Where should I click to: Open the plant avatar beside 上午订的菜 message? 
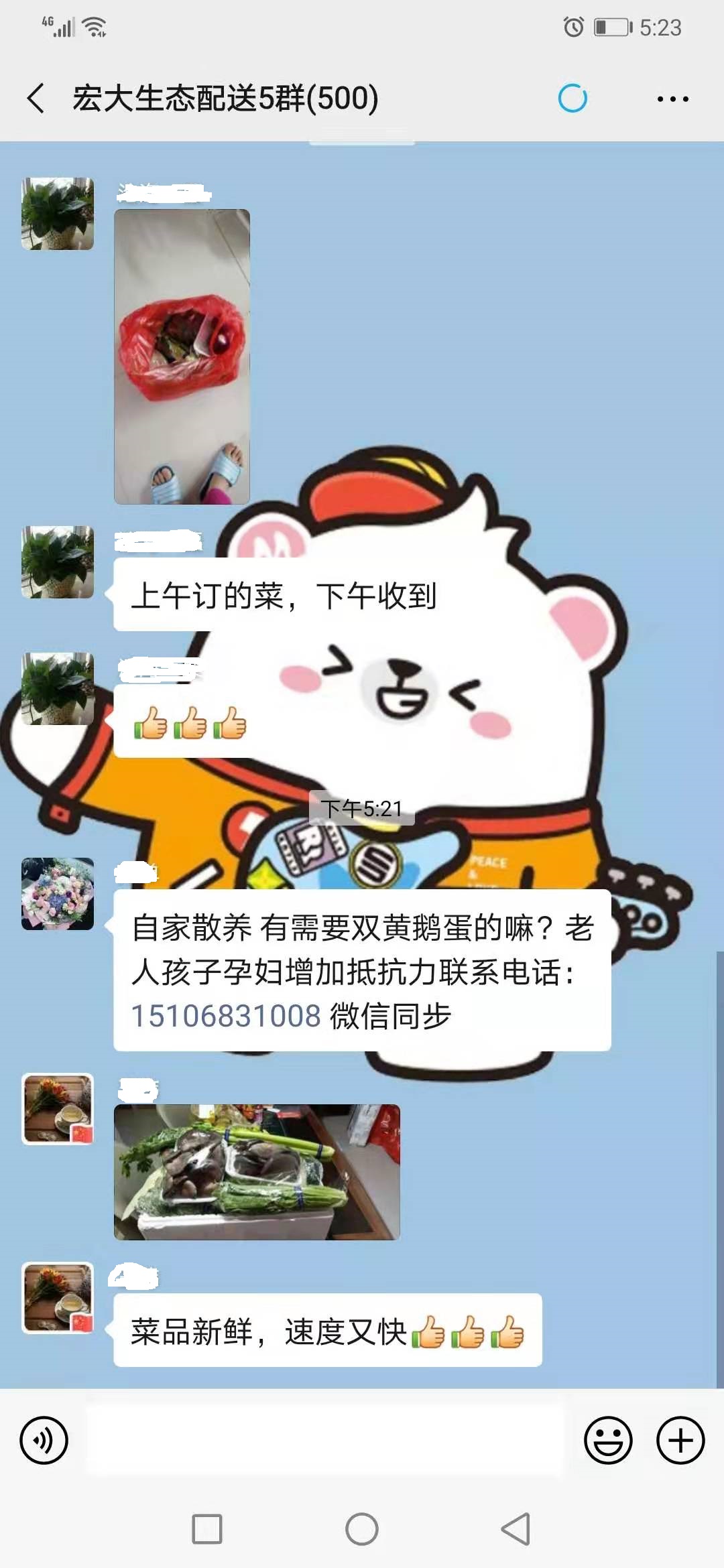(x=58, y=562)
